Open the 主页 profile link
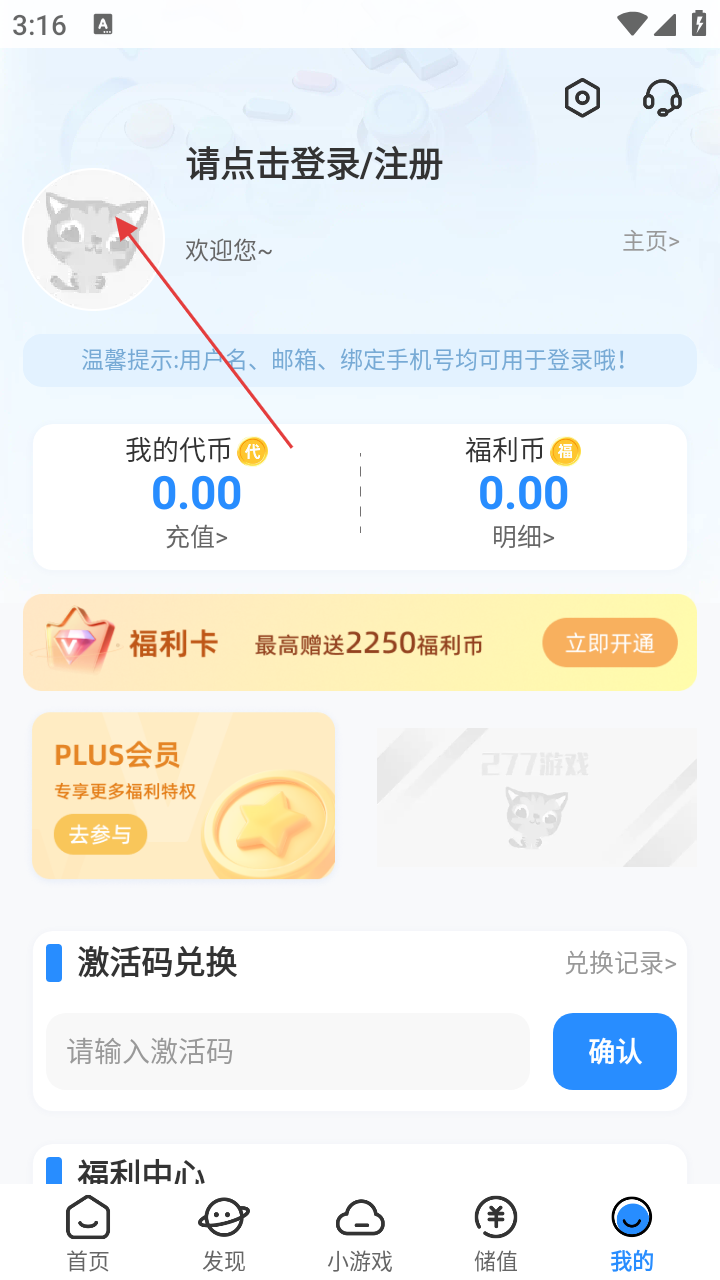The image size is (720, 1280). 651,241
